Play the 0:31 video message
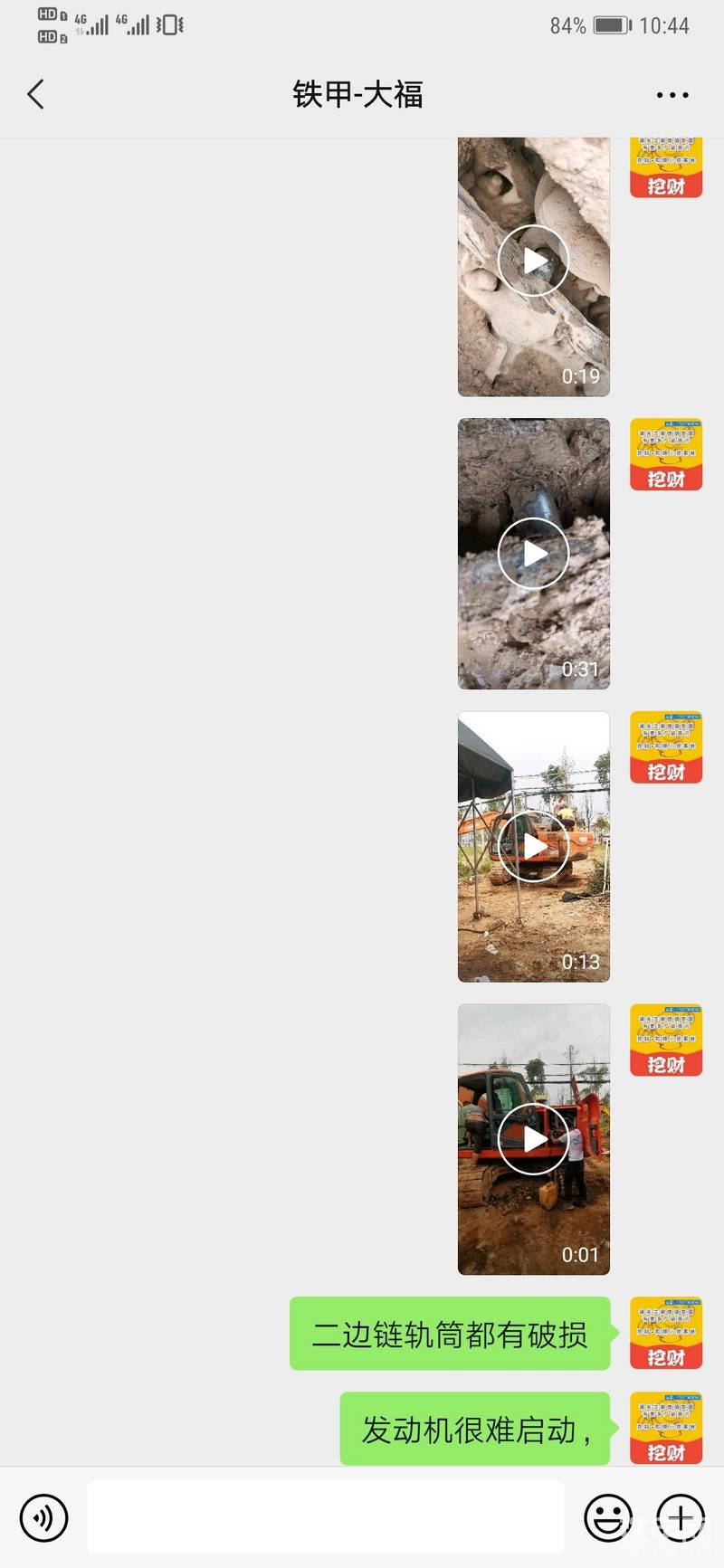724x1568 pixels. 533,553
